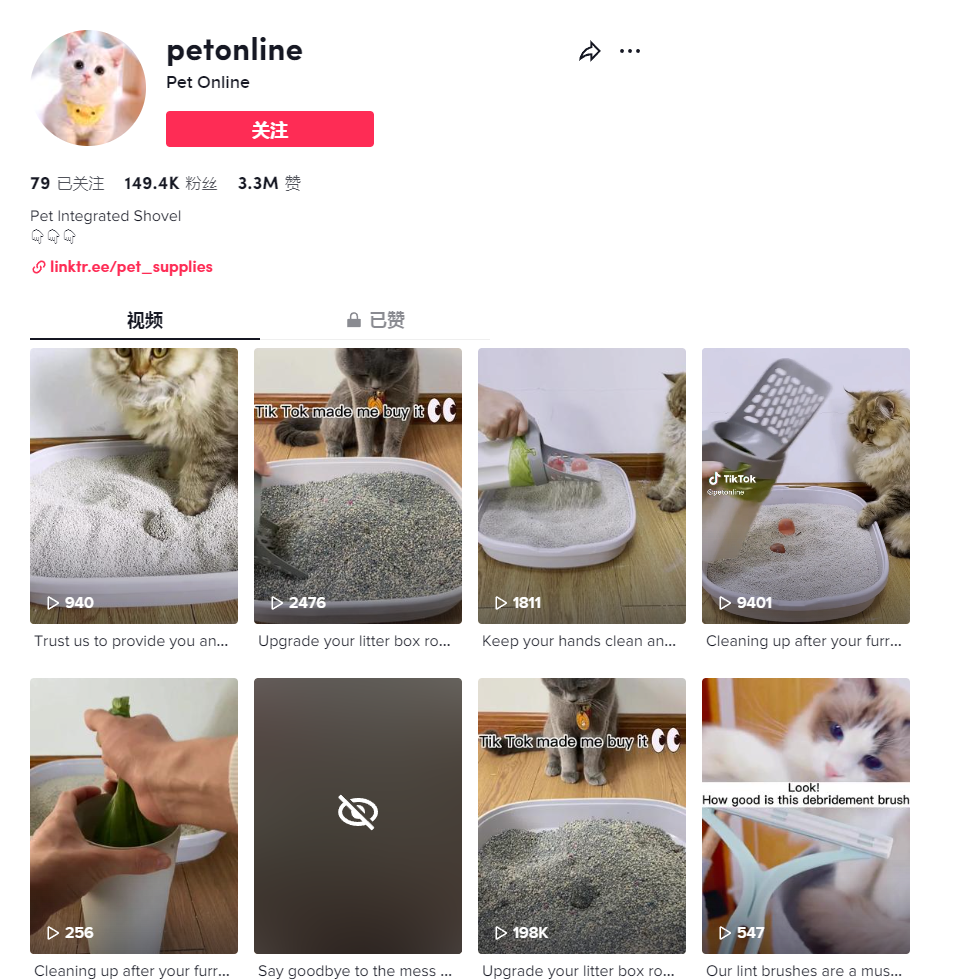
Task: Open the 79 已关注 following list
Action: click(x=67, y=183)
